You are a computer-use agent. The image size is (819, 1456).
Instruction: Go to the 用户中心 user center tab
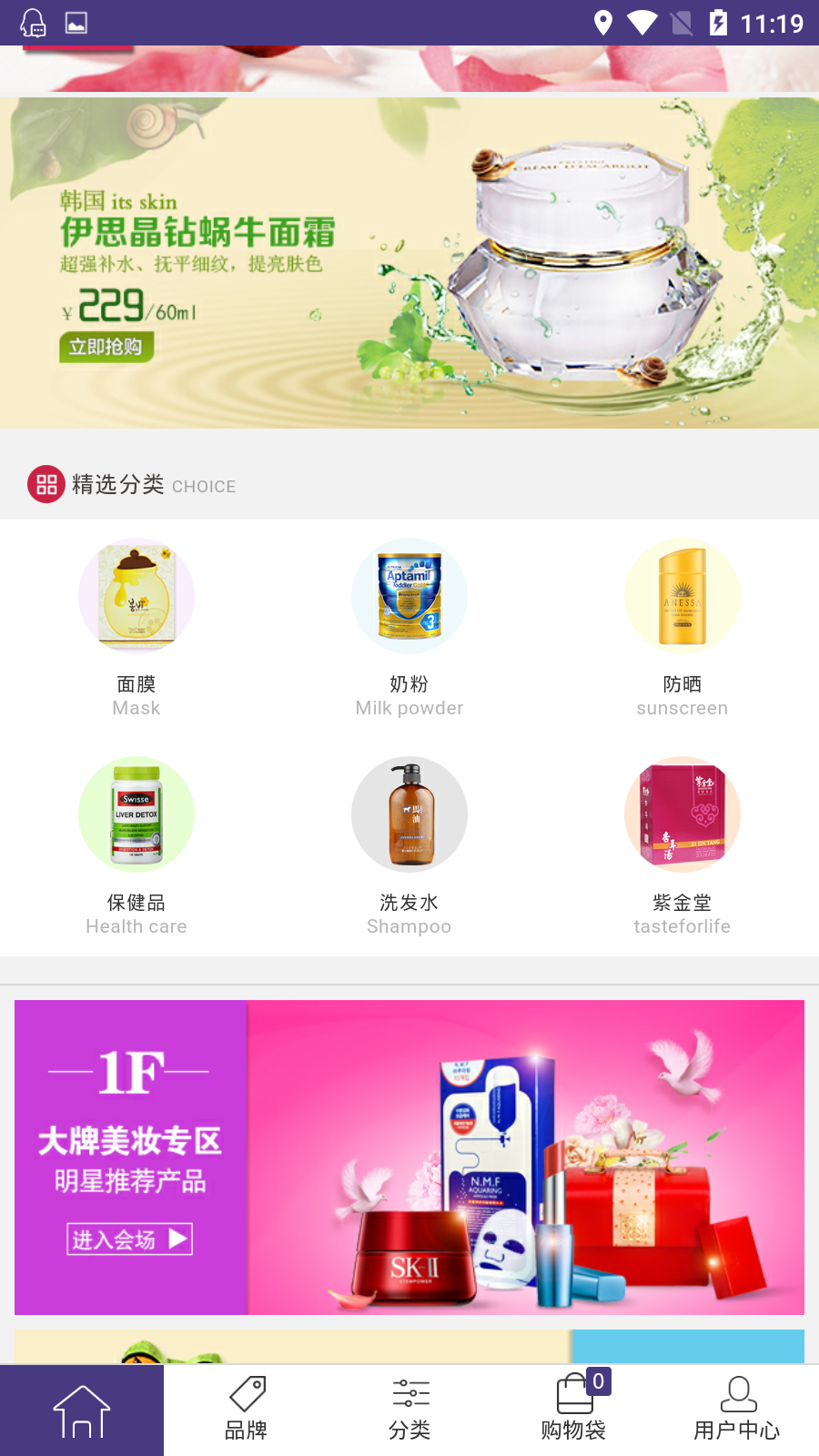click(737, 1410)
